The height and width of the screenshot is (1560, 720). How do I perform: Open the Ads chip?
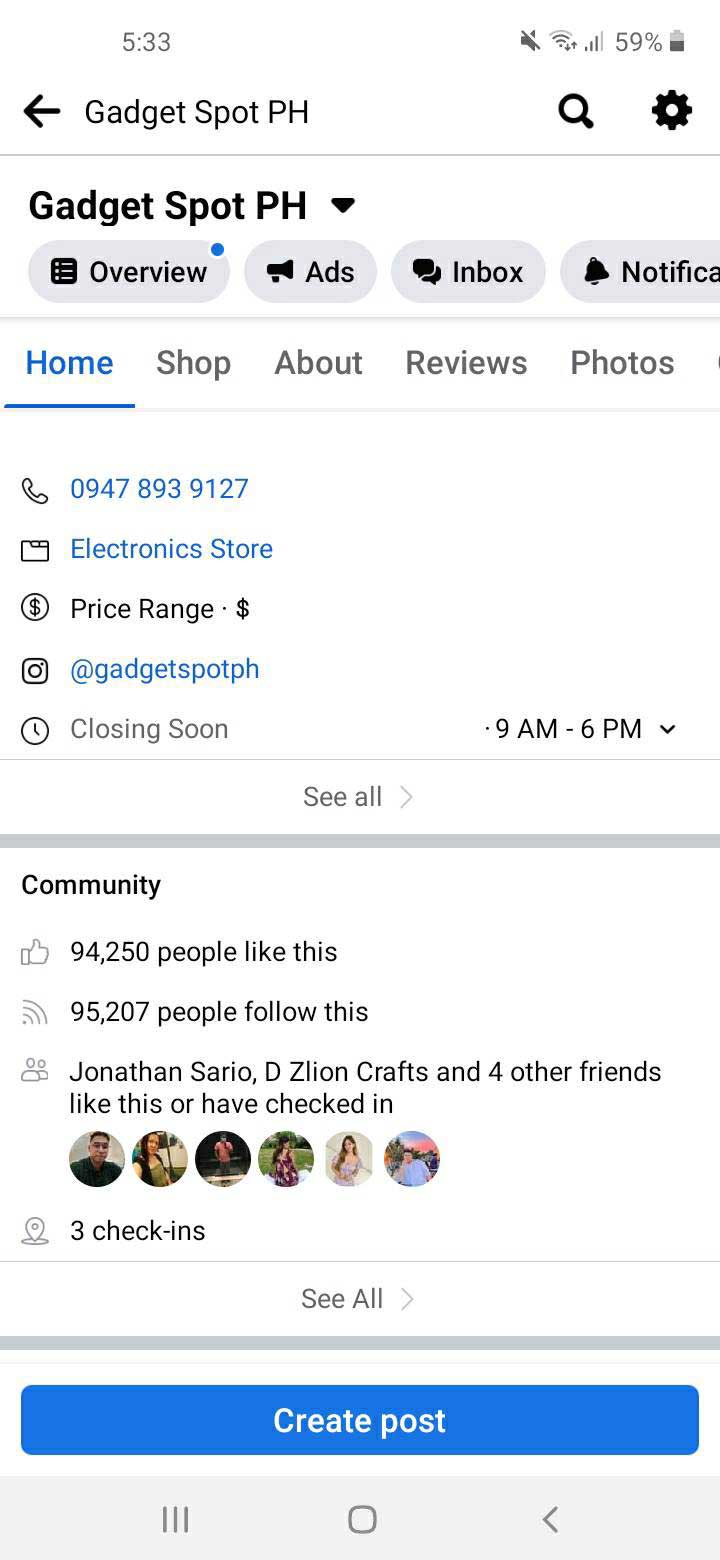[x=311, y=272]
